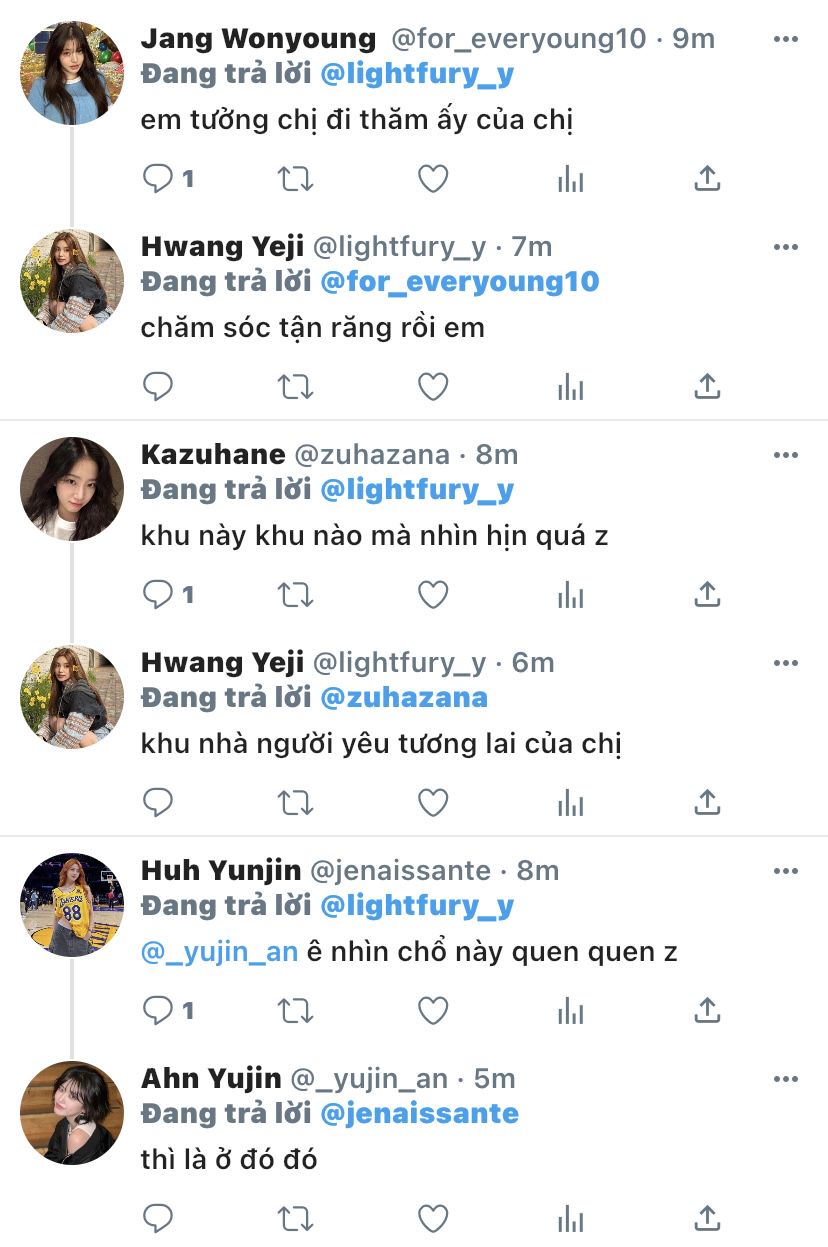
Task: Share Huh Yunjin's tweet
Action: coord(707,1011)
